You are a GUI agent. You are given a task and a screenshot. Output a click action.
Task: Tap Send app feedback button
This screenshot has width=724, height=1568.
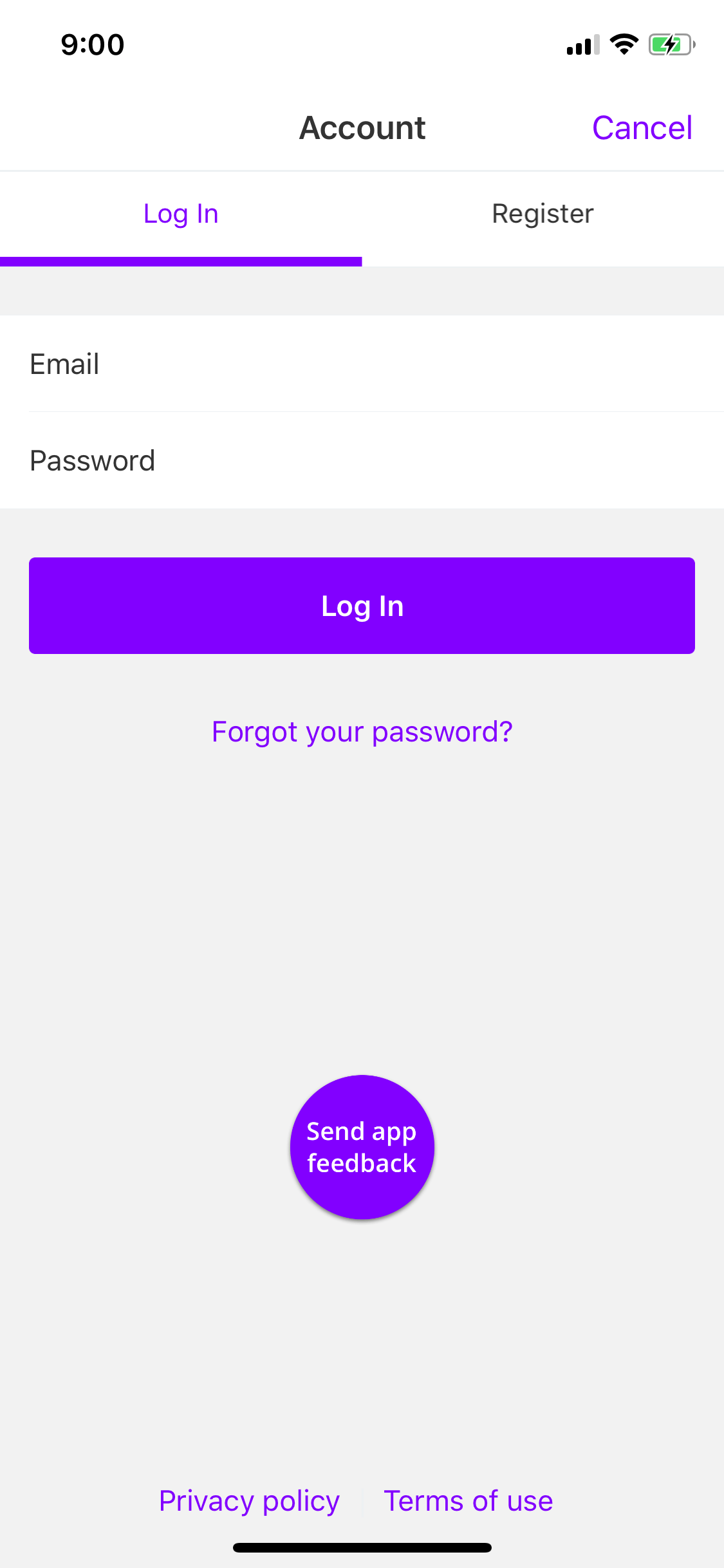(362, 1147)
